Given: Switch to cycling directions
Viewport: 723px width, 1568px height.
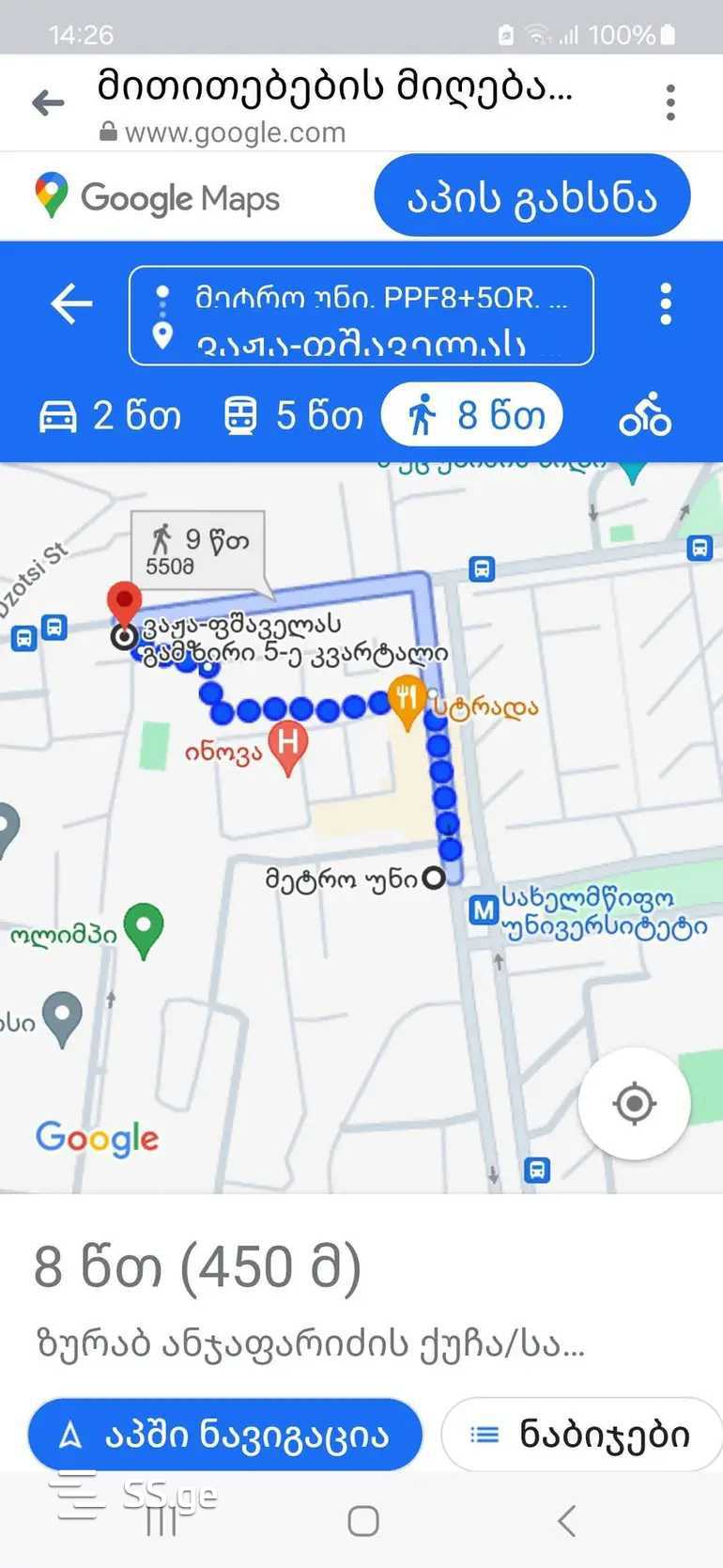Looking at the screenshot, I should 645,415.
